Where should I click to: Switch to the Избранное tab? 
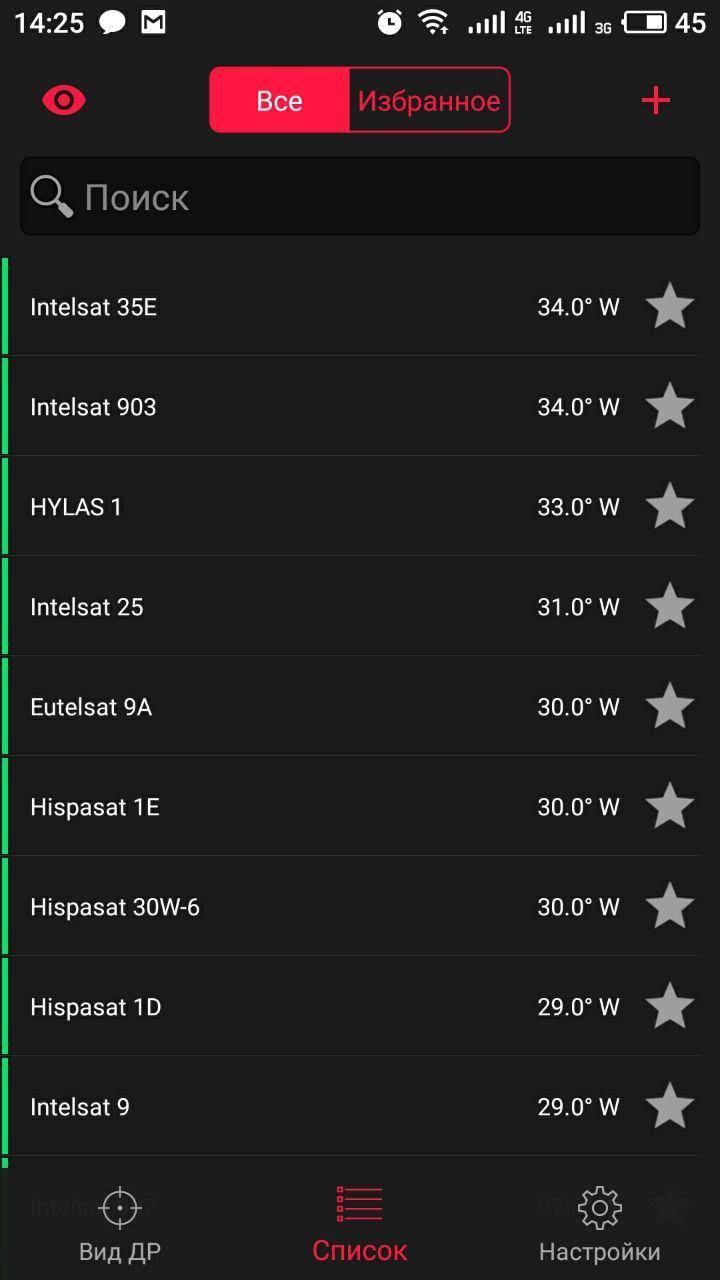point(429,100)
